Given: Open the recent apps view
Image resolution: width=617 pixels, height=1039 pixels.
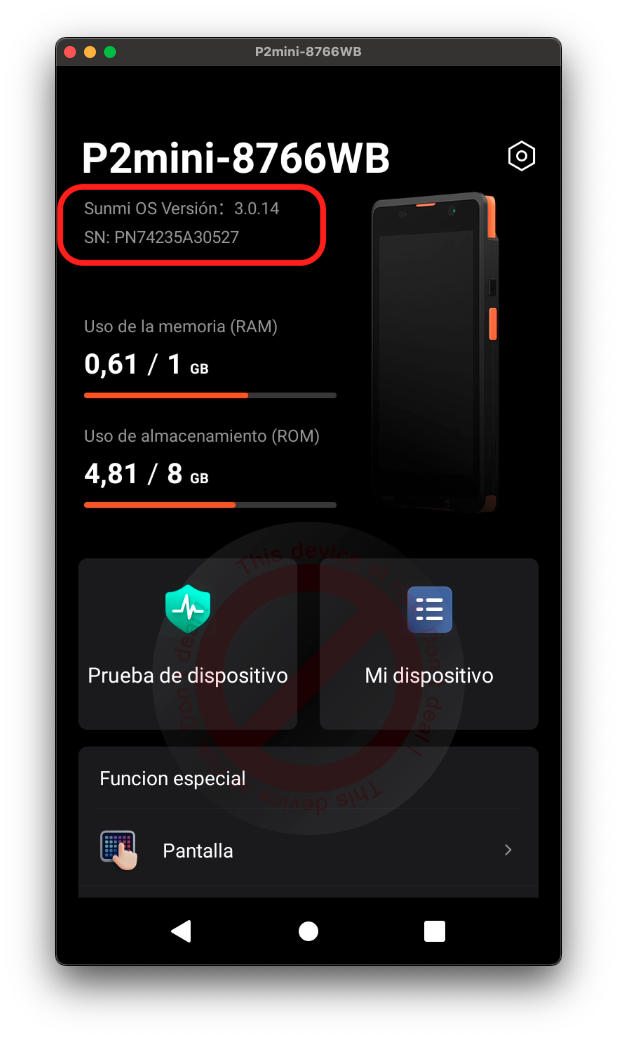Looking at the screenshot, I should click(x=434, y=931).
